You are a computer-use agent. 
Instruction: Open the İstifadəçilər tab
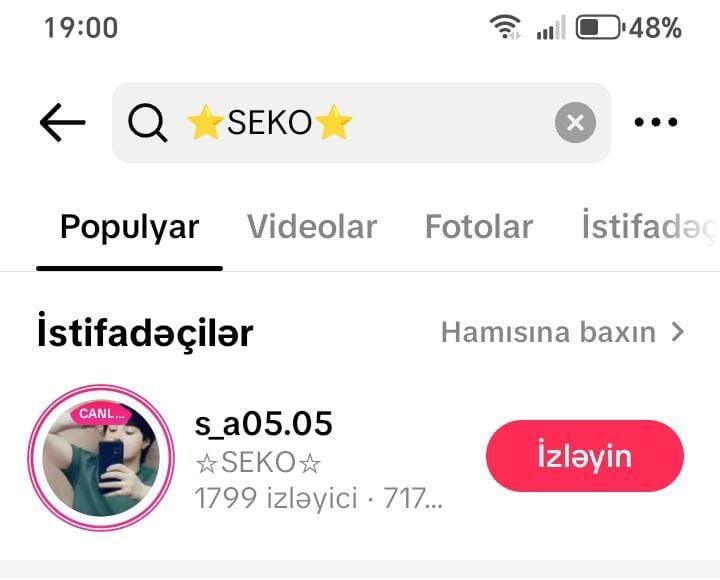pyautogui.click(x=648, y=227)
